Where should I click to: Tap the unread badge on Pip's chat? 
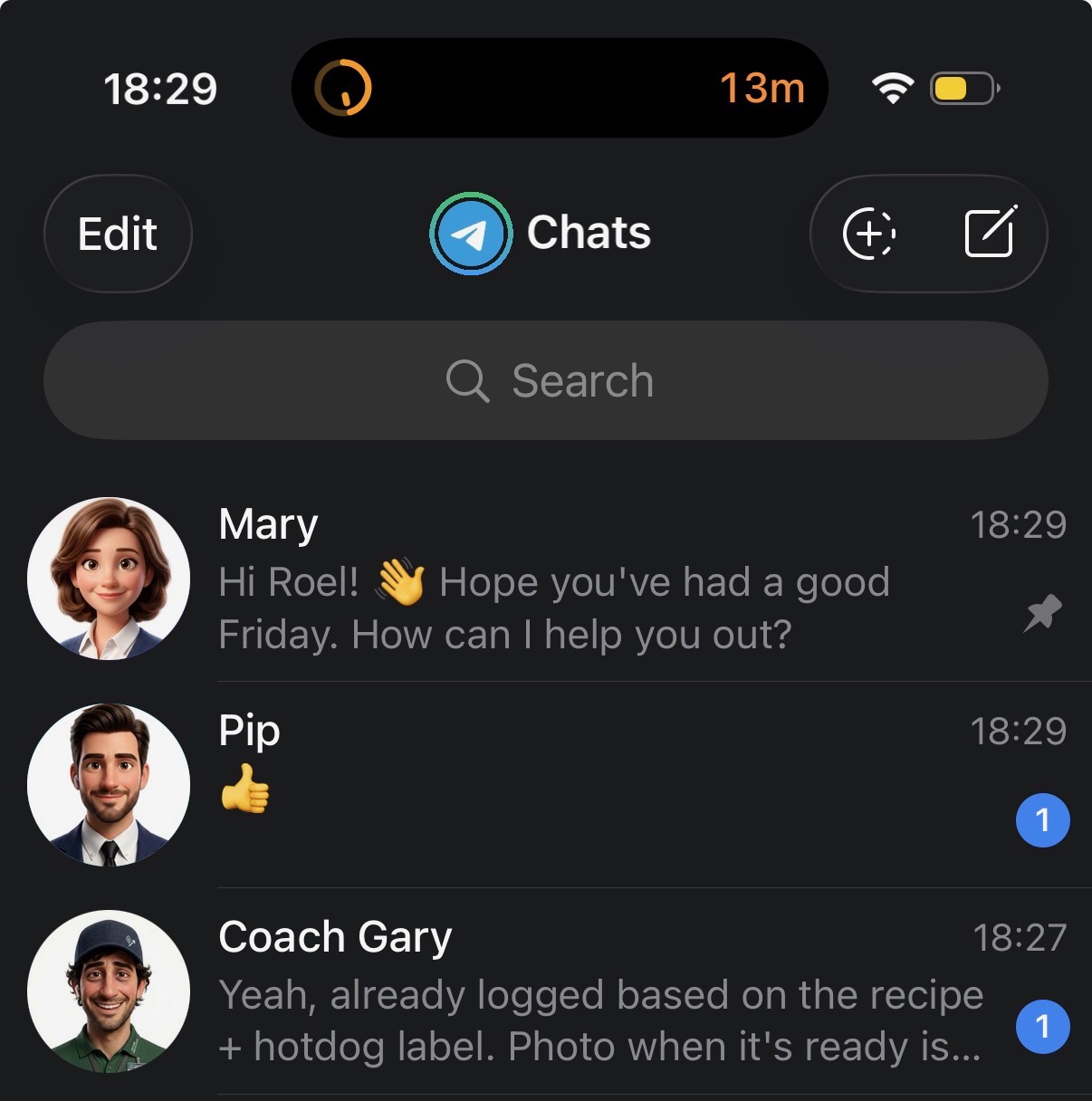pos(1043,820)
